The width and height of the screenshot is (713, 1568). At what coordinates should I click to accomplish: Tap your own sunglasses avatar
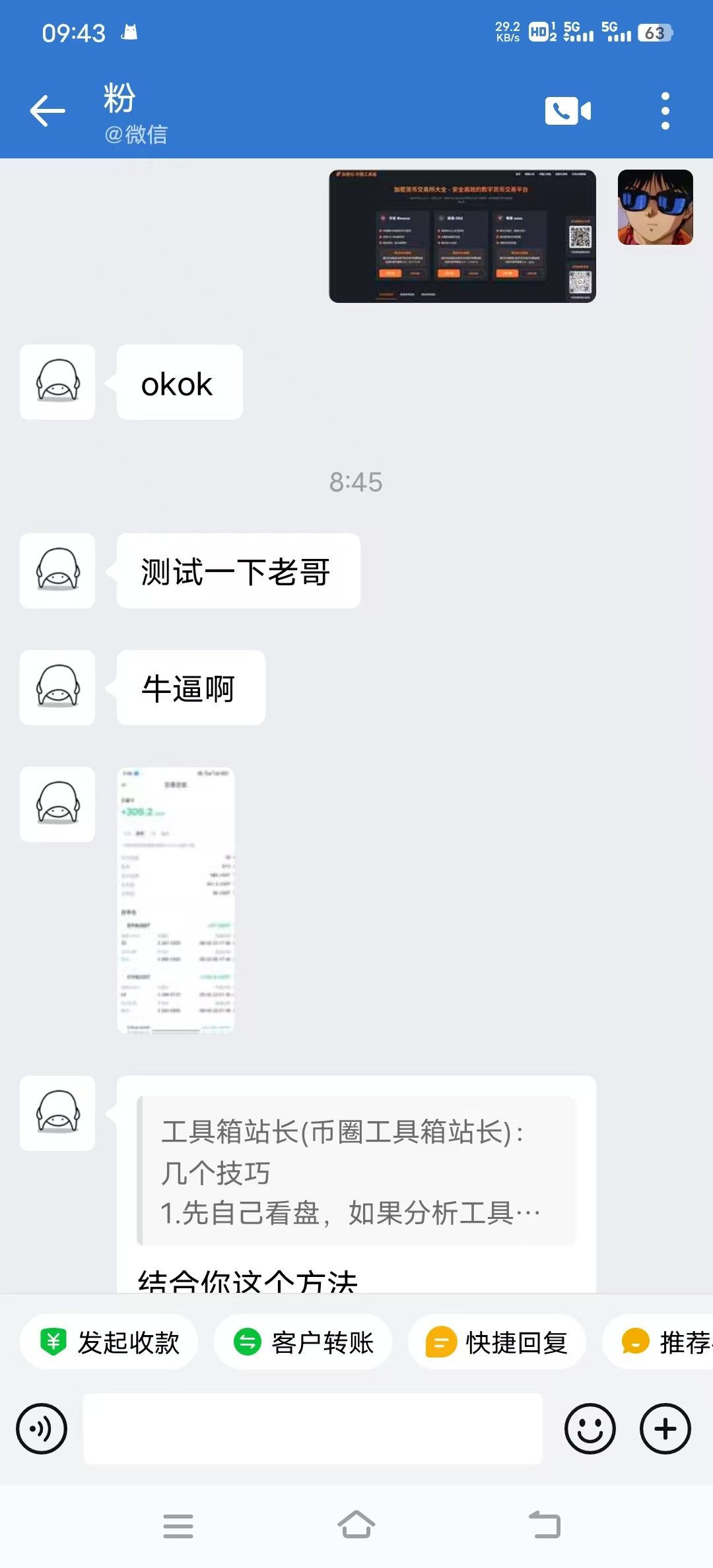click(656, 207)
